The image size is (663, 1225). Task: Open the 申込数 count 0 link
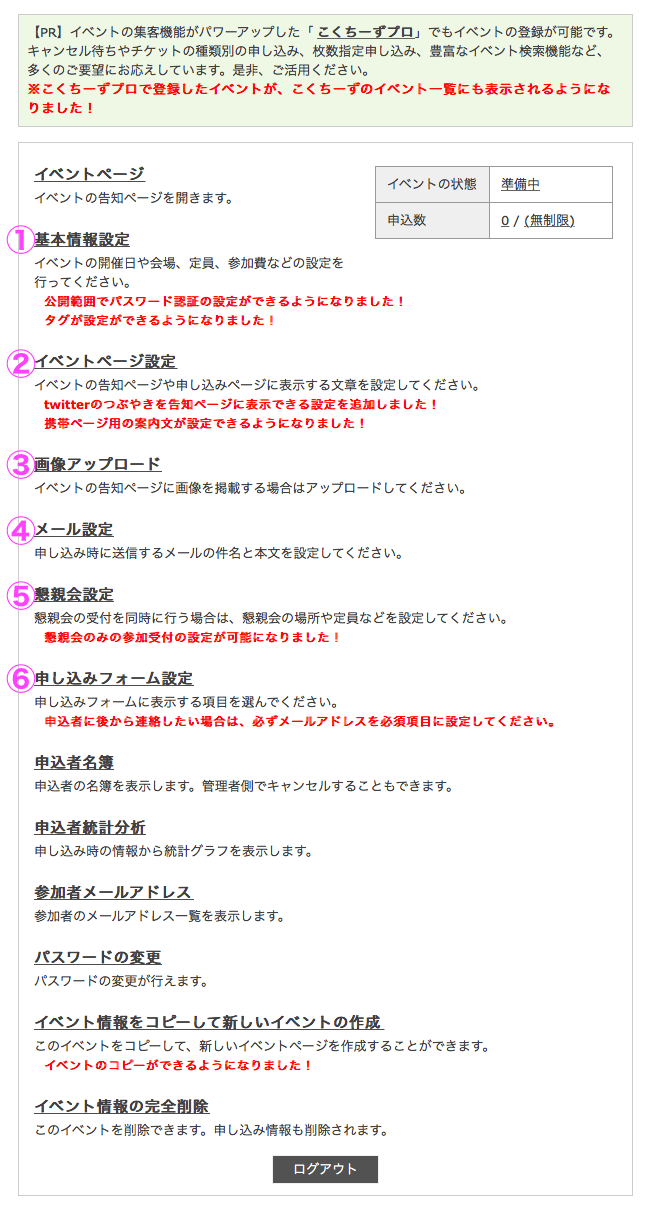click(505, 220)
